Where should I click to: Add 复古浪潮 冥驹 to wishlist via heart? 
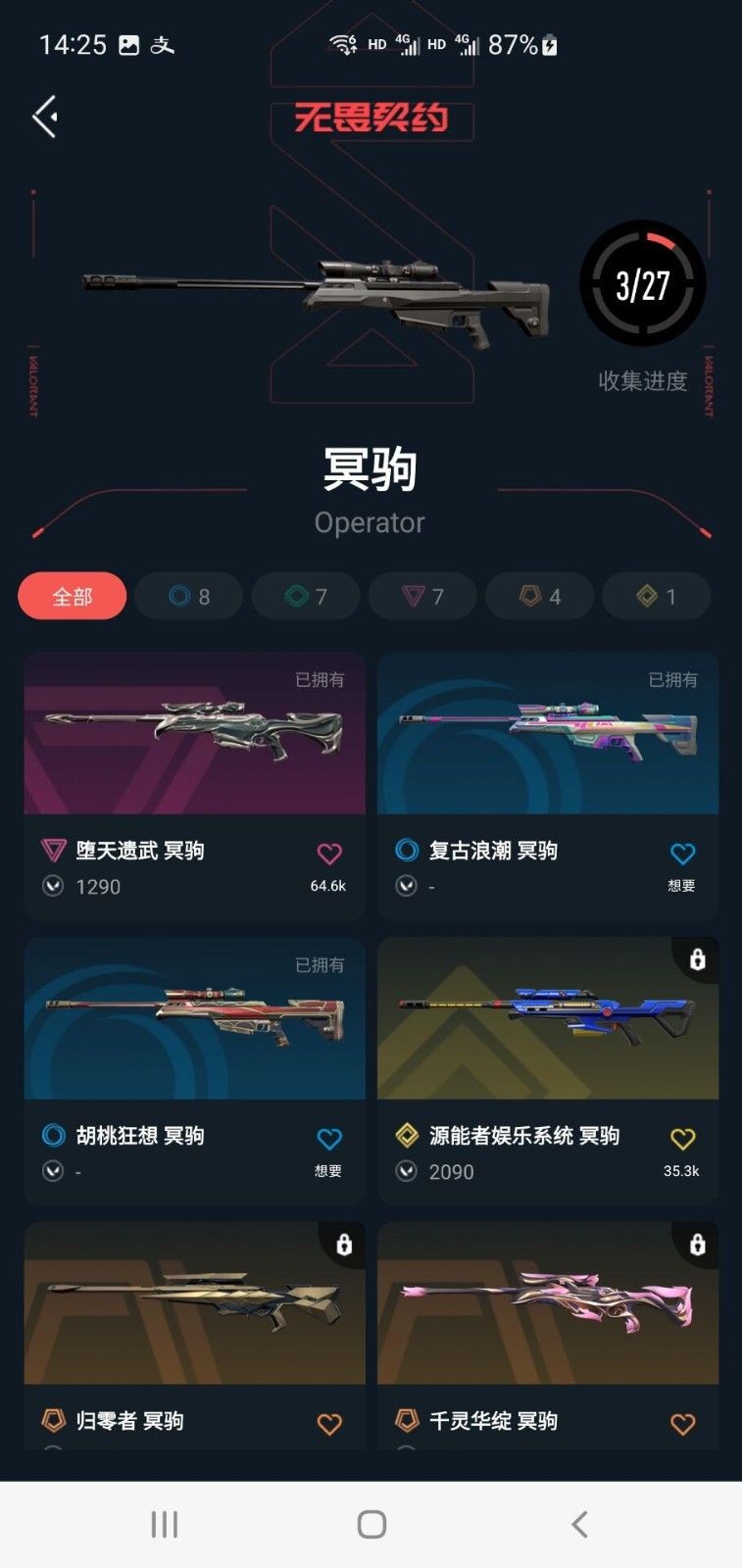coord(682,854)
